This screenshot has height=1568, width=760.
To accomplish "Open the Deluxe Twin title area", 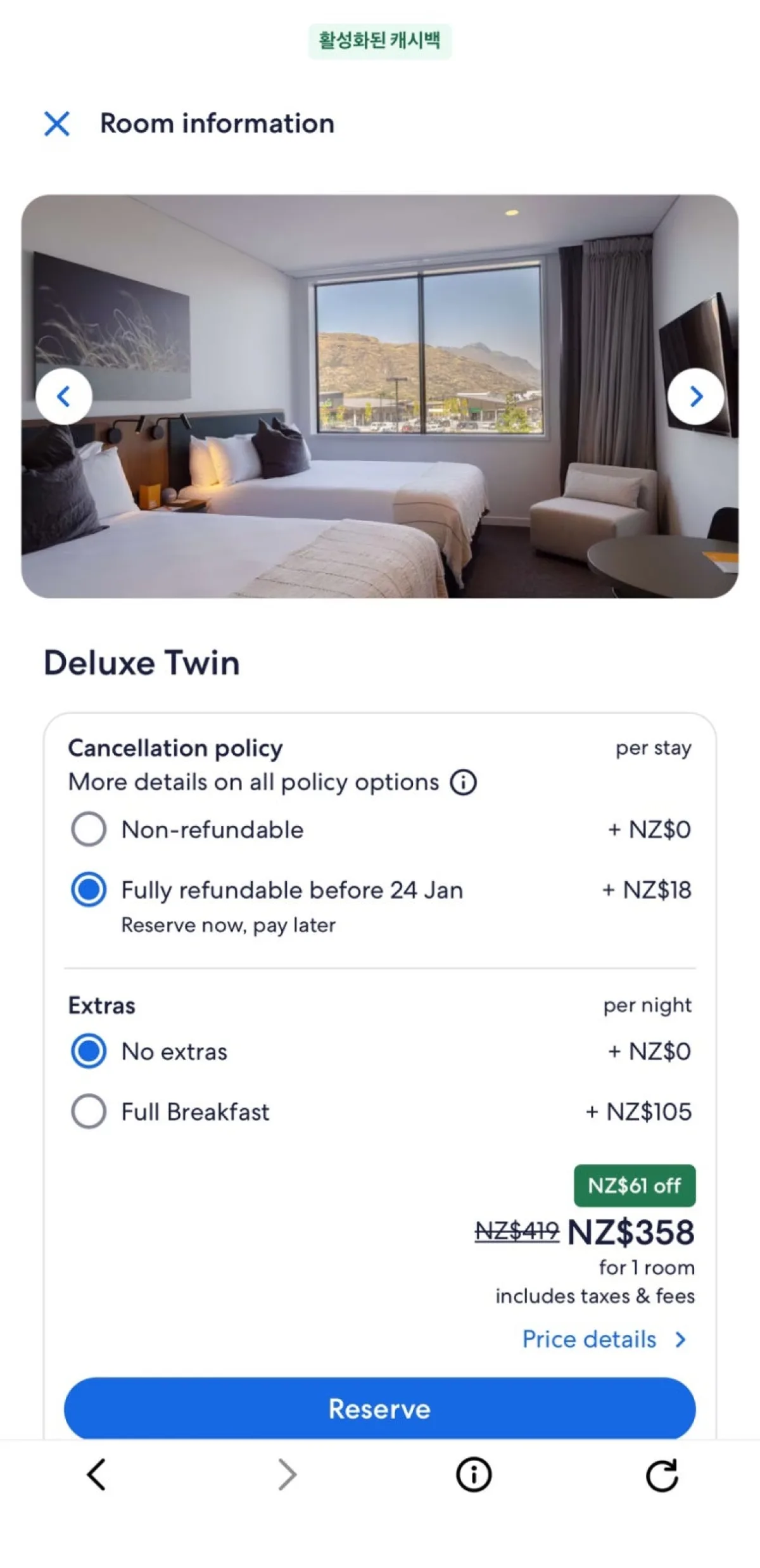I will point(141,662).
